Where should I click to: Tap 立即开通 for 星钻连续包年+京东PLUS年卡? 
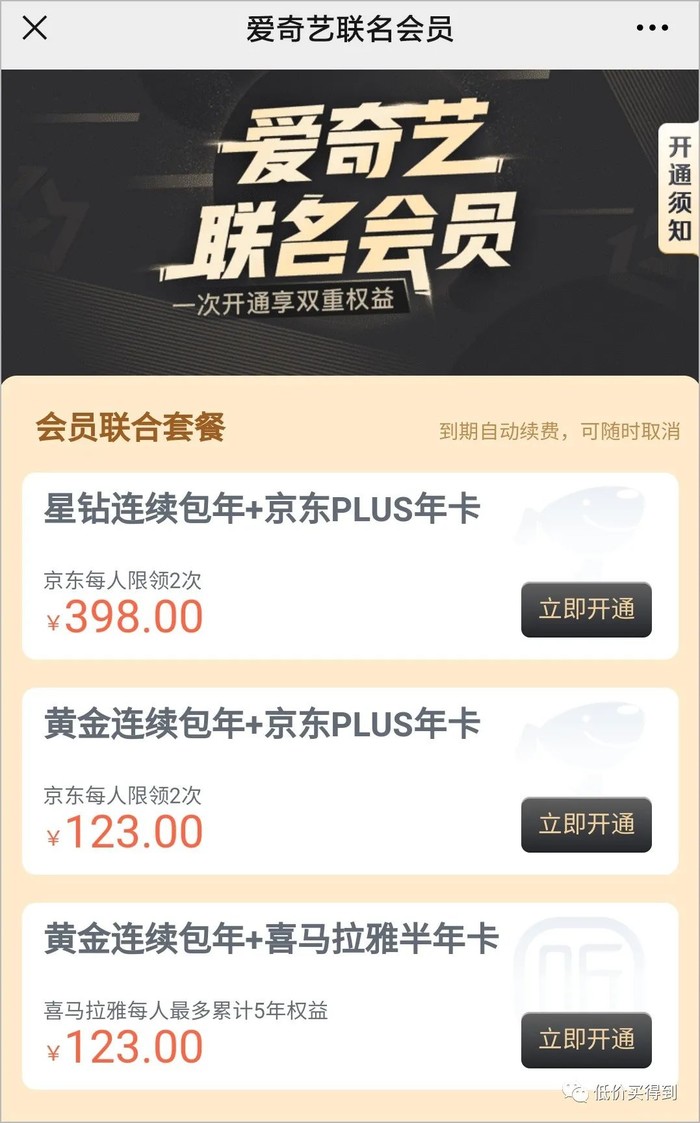click(x=586, y=609)
